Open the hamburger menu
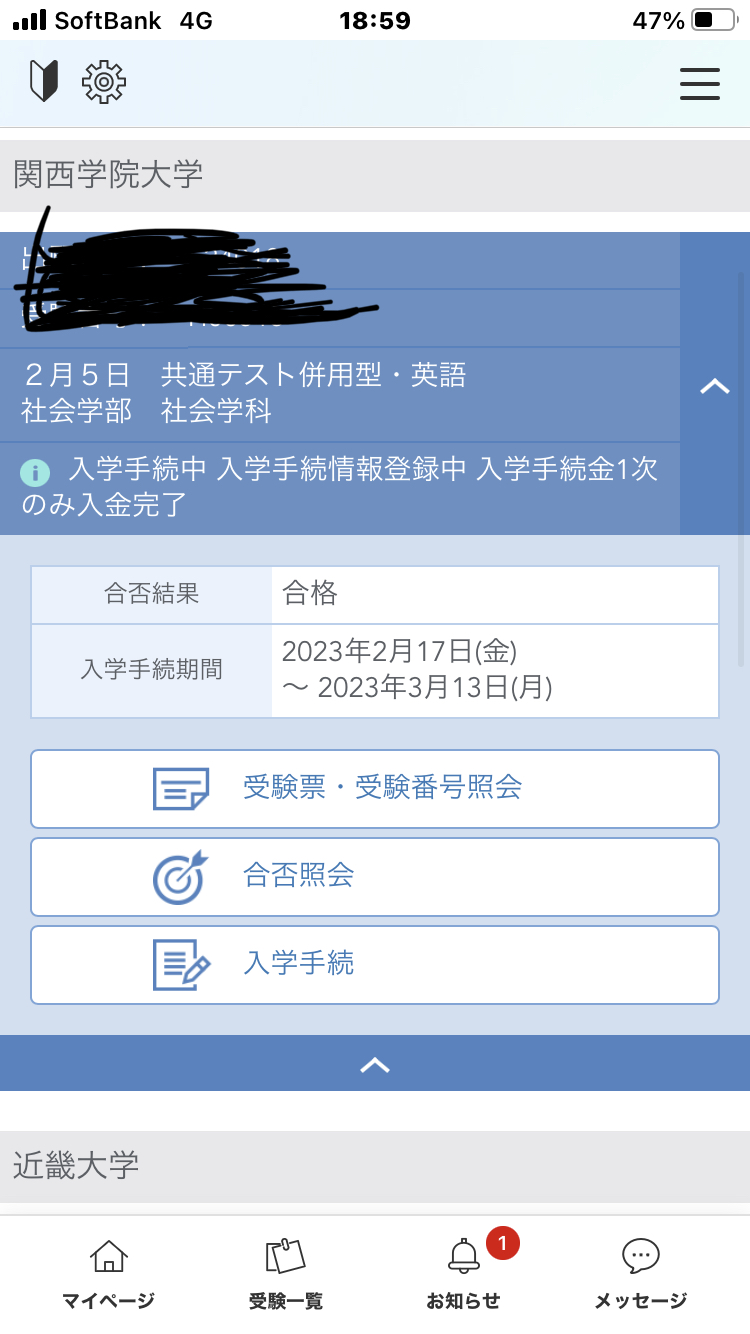 (x=700, y=83)
